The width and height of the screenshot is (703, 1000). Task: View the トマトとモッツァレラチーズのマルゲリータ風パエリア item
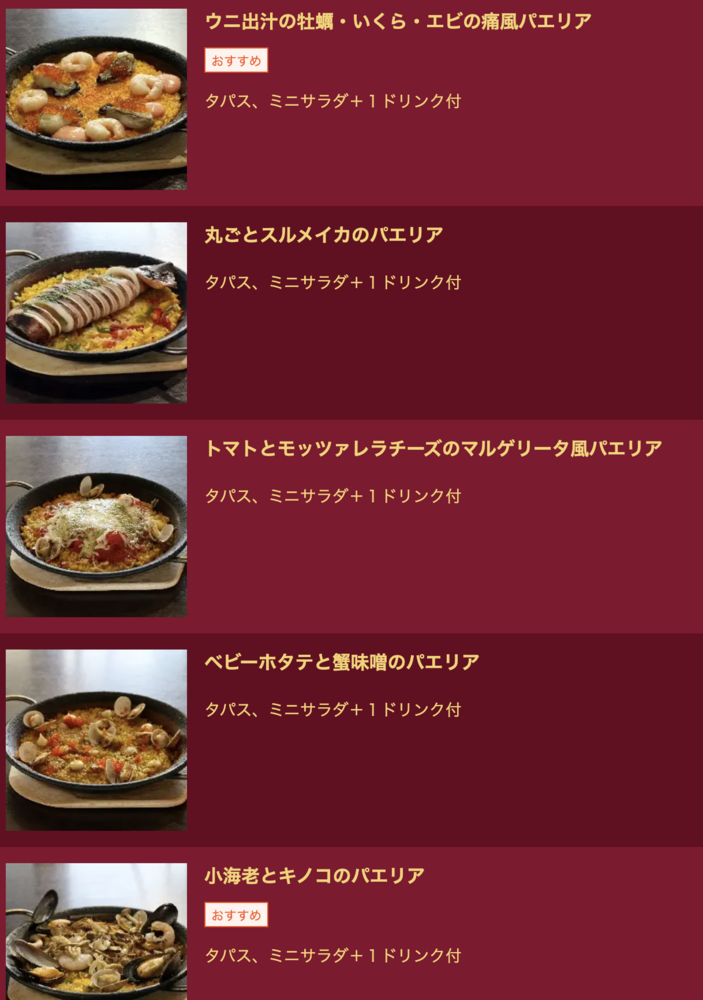433,449
